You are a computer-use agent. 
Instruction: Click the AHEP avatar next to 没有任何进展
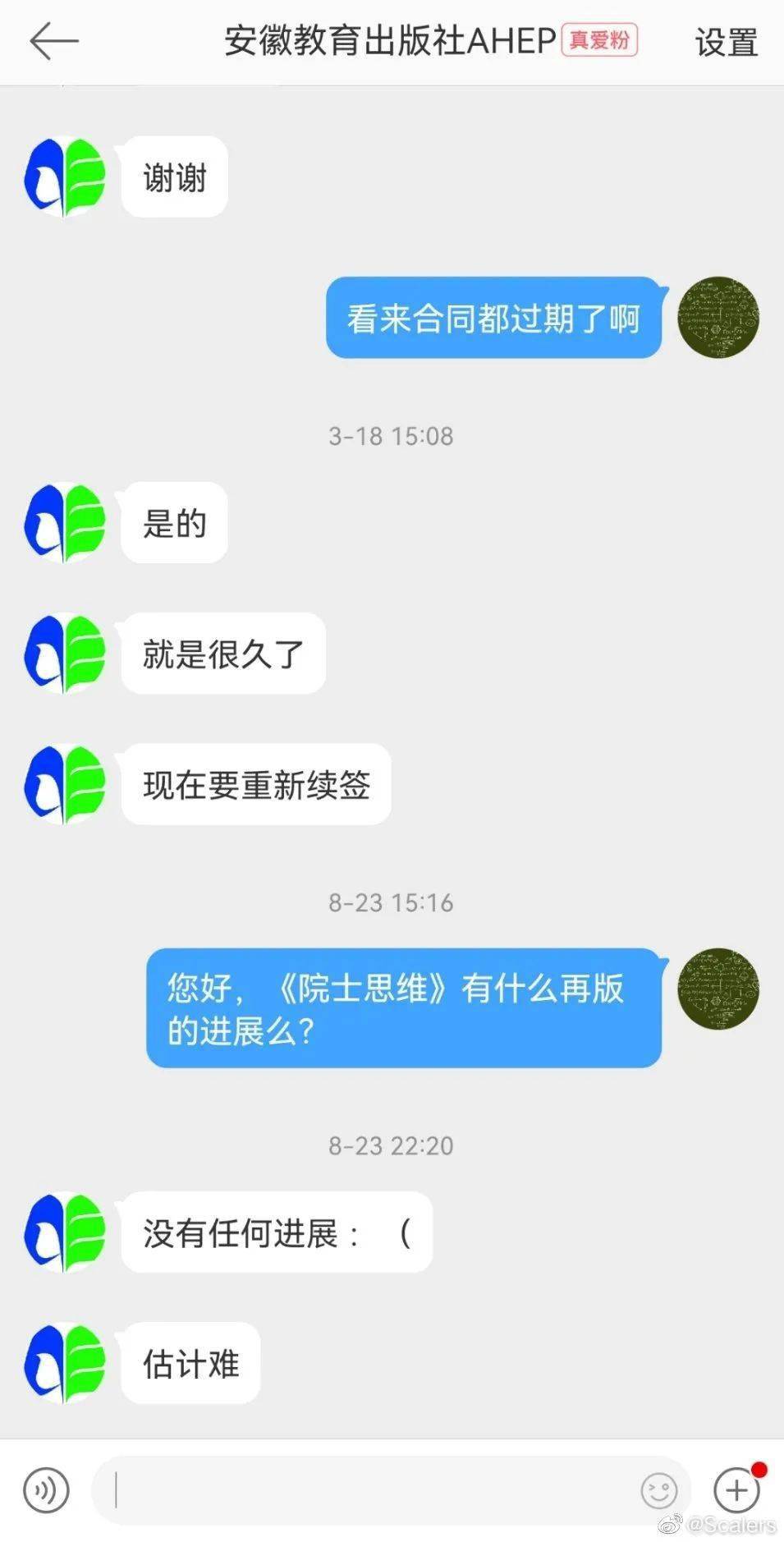point(66,1232)
